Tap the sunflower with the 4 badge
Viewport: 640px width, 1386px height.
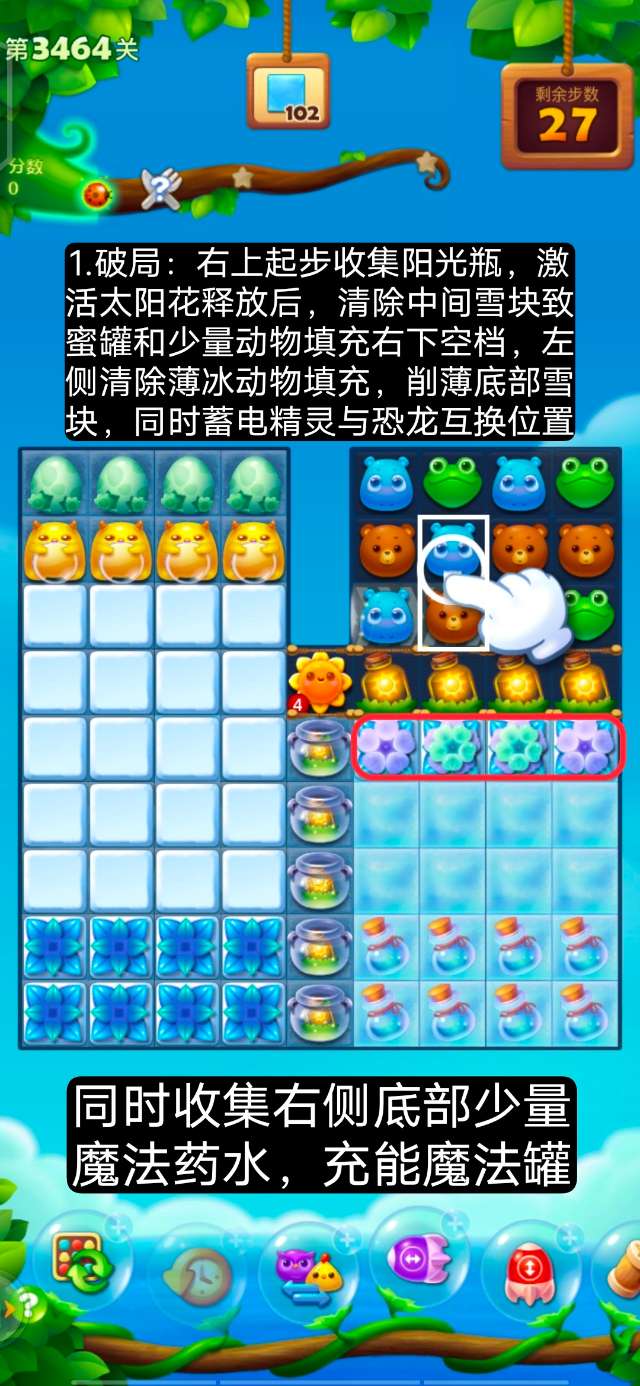click(x=319, y=680)
